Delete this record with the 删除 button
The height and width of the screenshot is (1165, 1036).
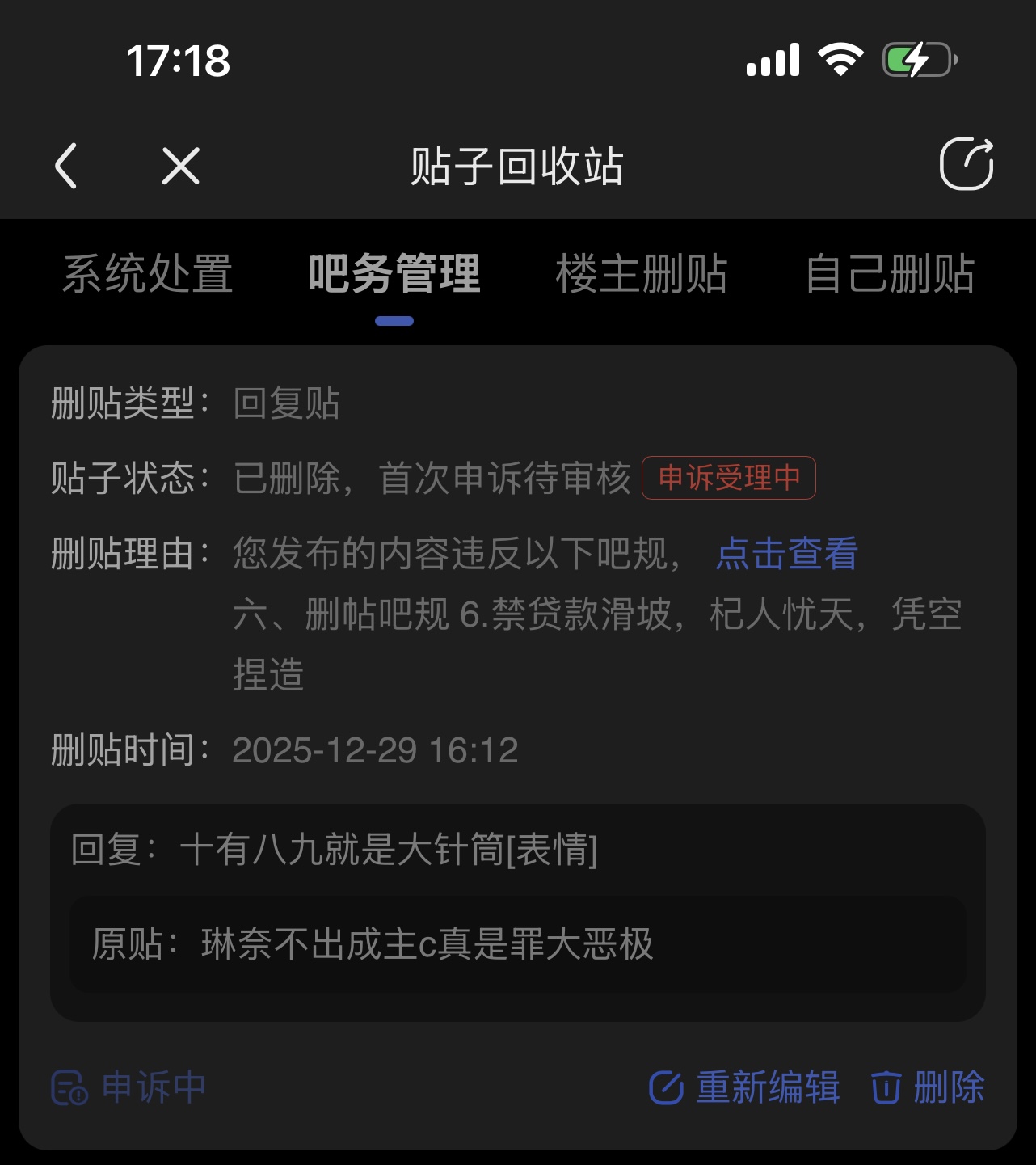928,1087
